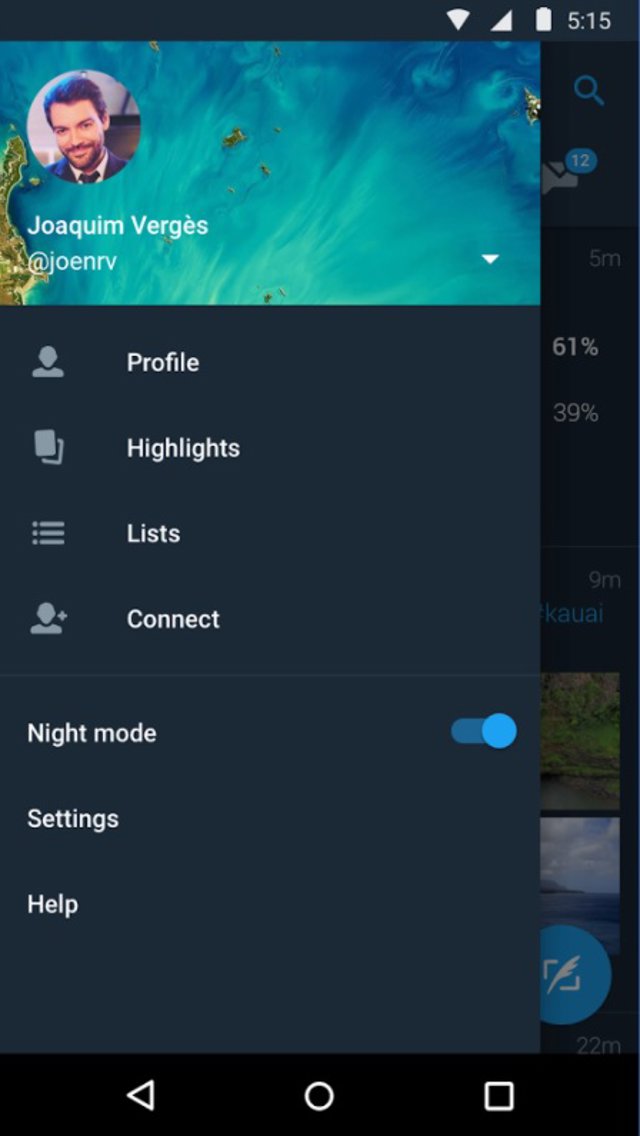Disable the Night mode switch
Image resolution: width=640 pixels, height=1136 pixels.
[484, 732]
